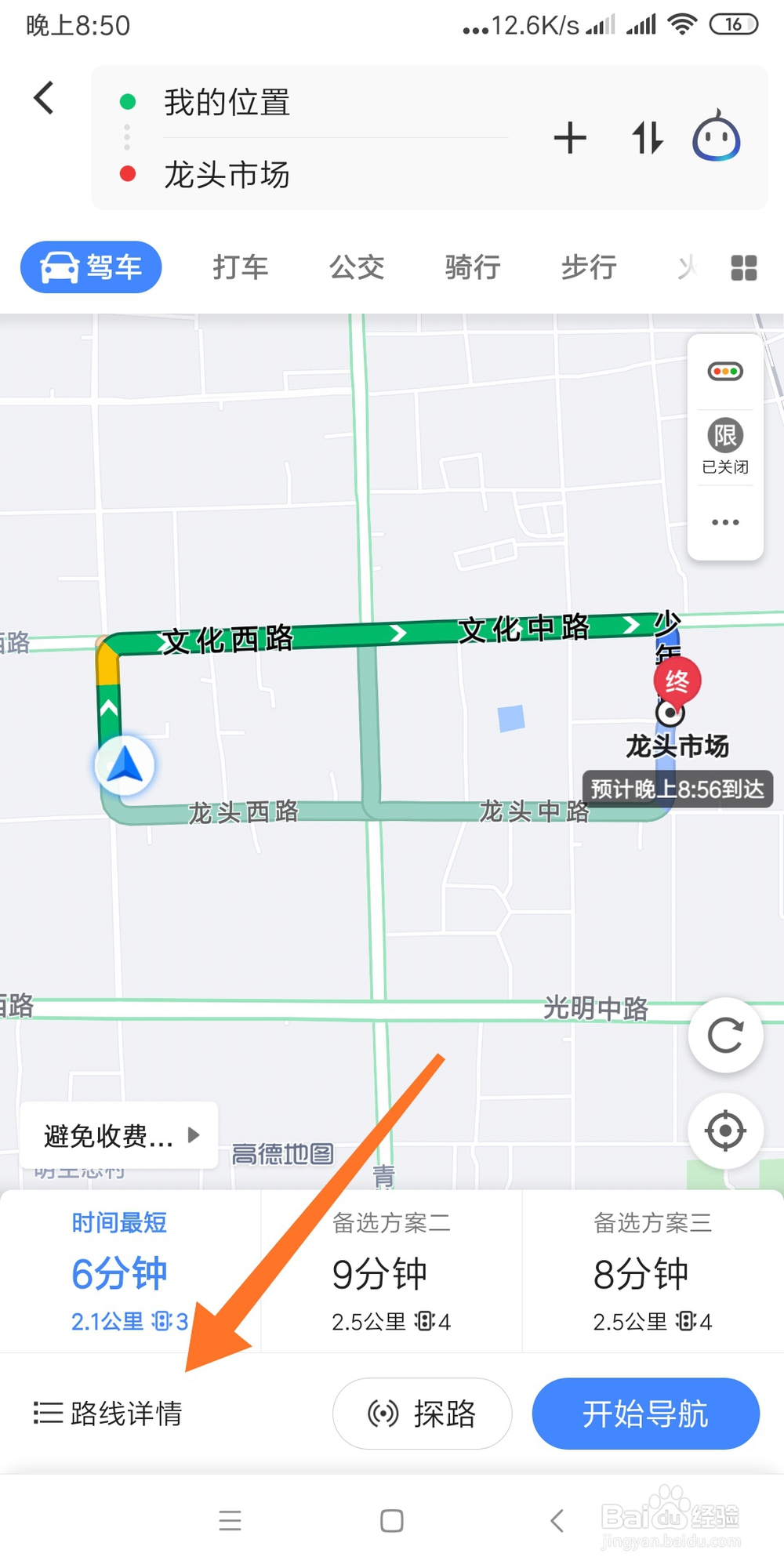
Task: Open more travel modes via the grid icon
Action: pyautogui.click(x=742, y=267)
